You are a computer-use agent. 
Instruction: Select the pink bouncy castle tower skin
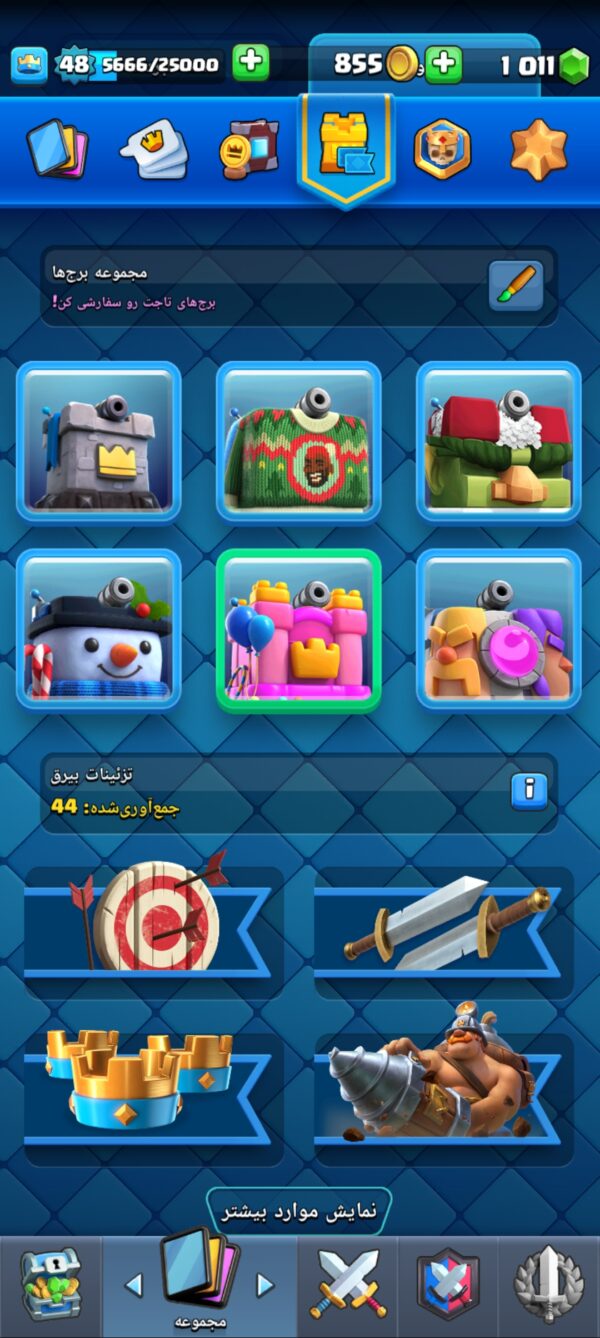[299, 630]
